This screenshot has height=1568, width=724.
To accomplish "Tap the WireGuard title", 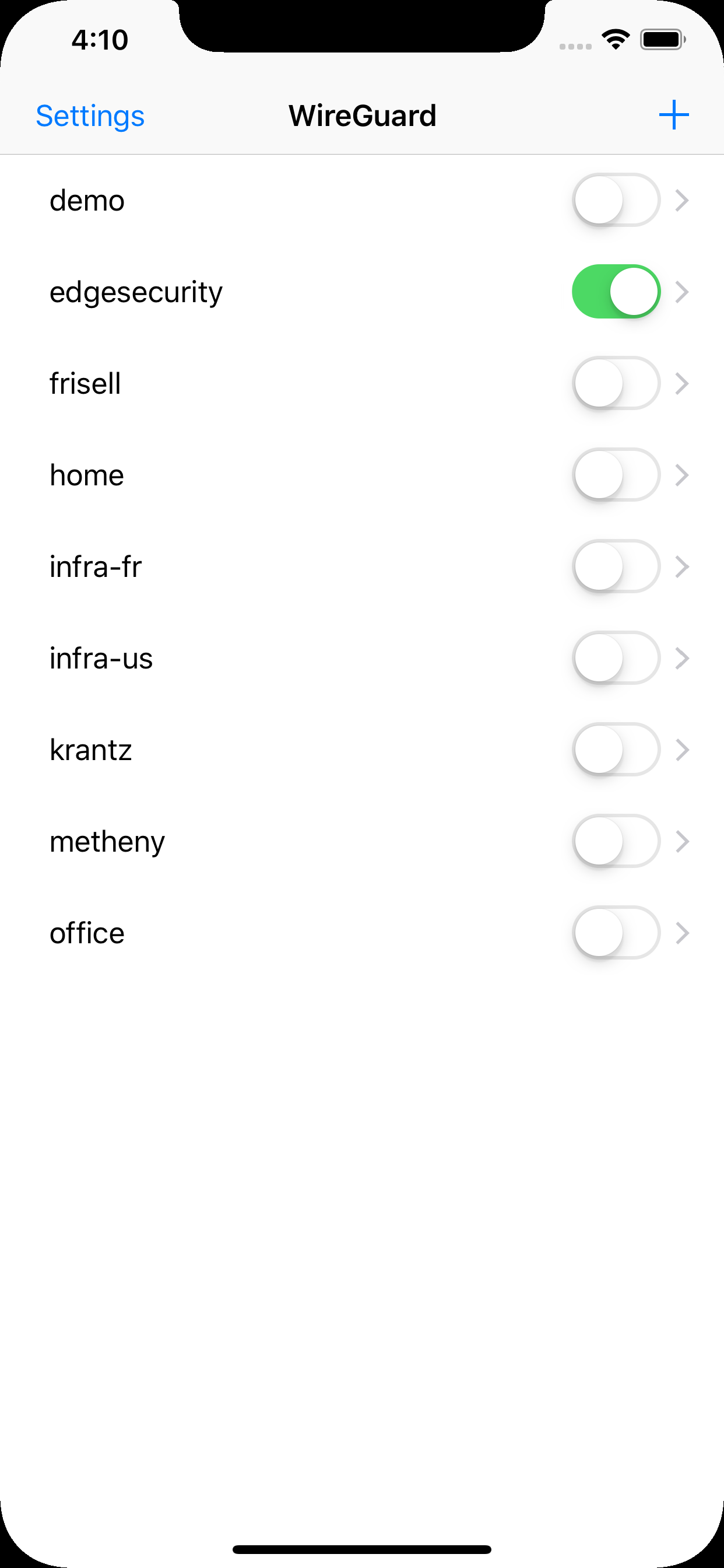I will [x=363, y=115].
